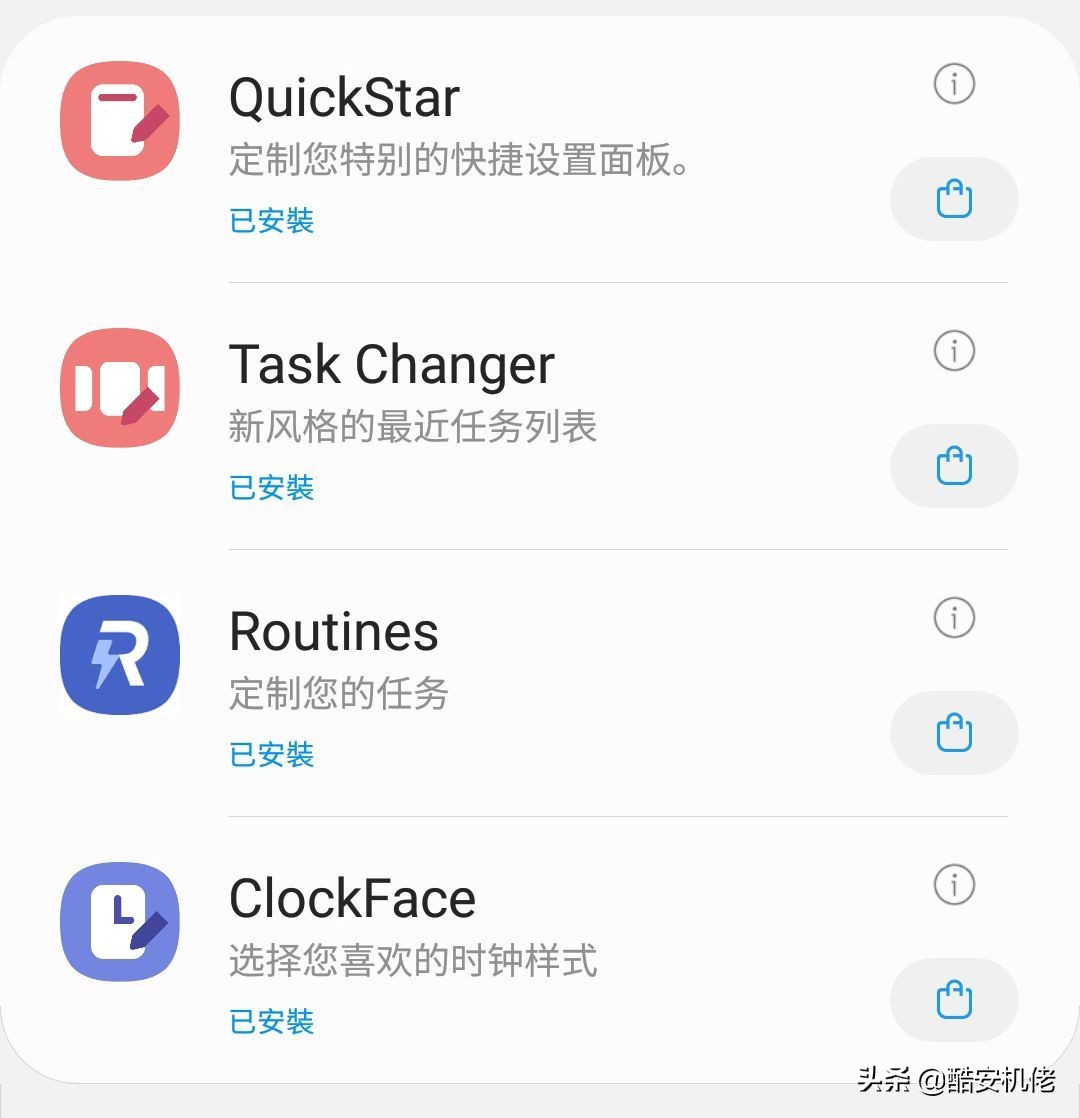This screenshot has width=1080, height=1118.
Task: Open the QuickStar app icon
Action: coord(119,120)
